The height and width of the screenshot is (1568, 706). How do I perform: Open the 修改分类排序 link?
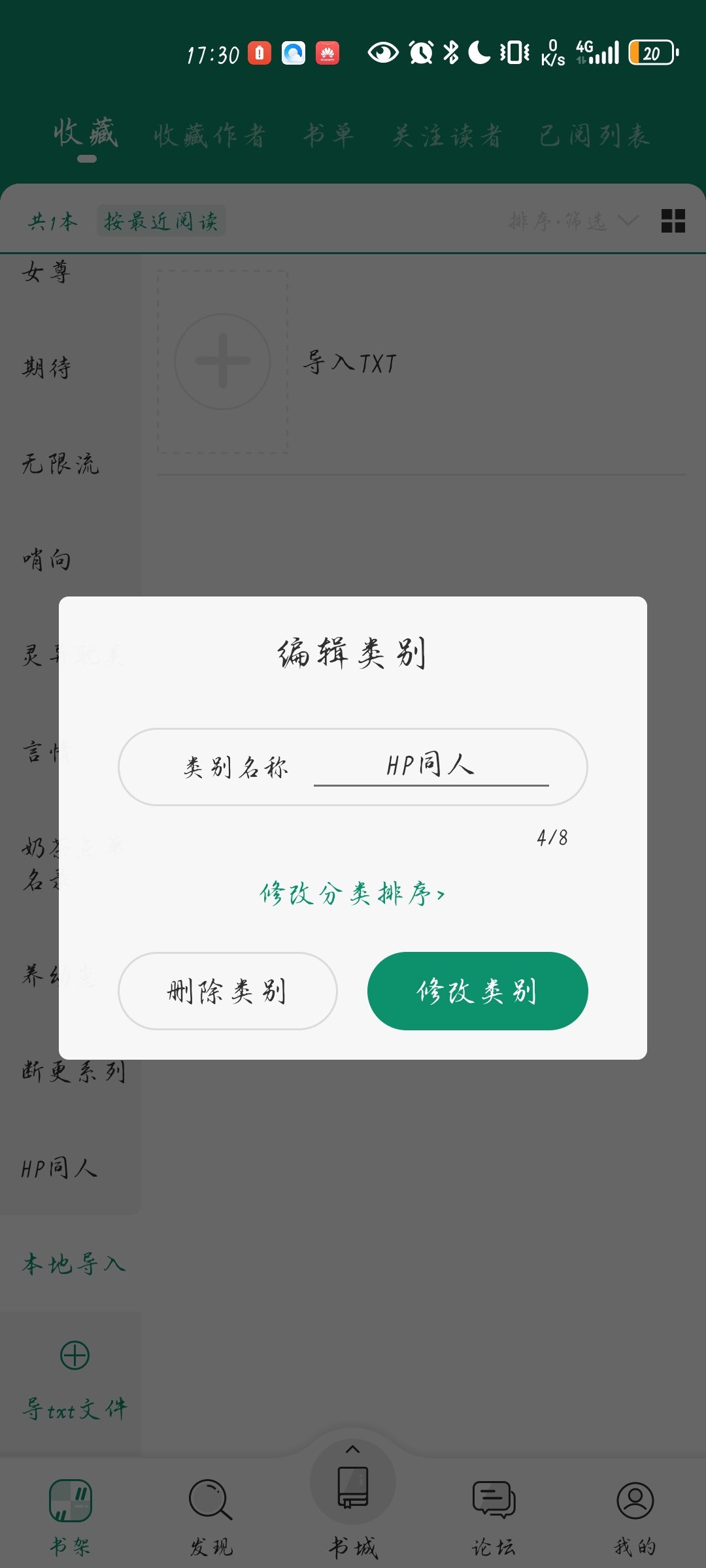(352, 893)
